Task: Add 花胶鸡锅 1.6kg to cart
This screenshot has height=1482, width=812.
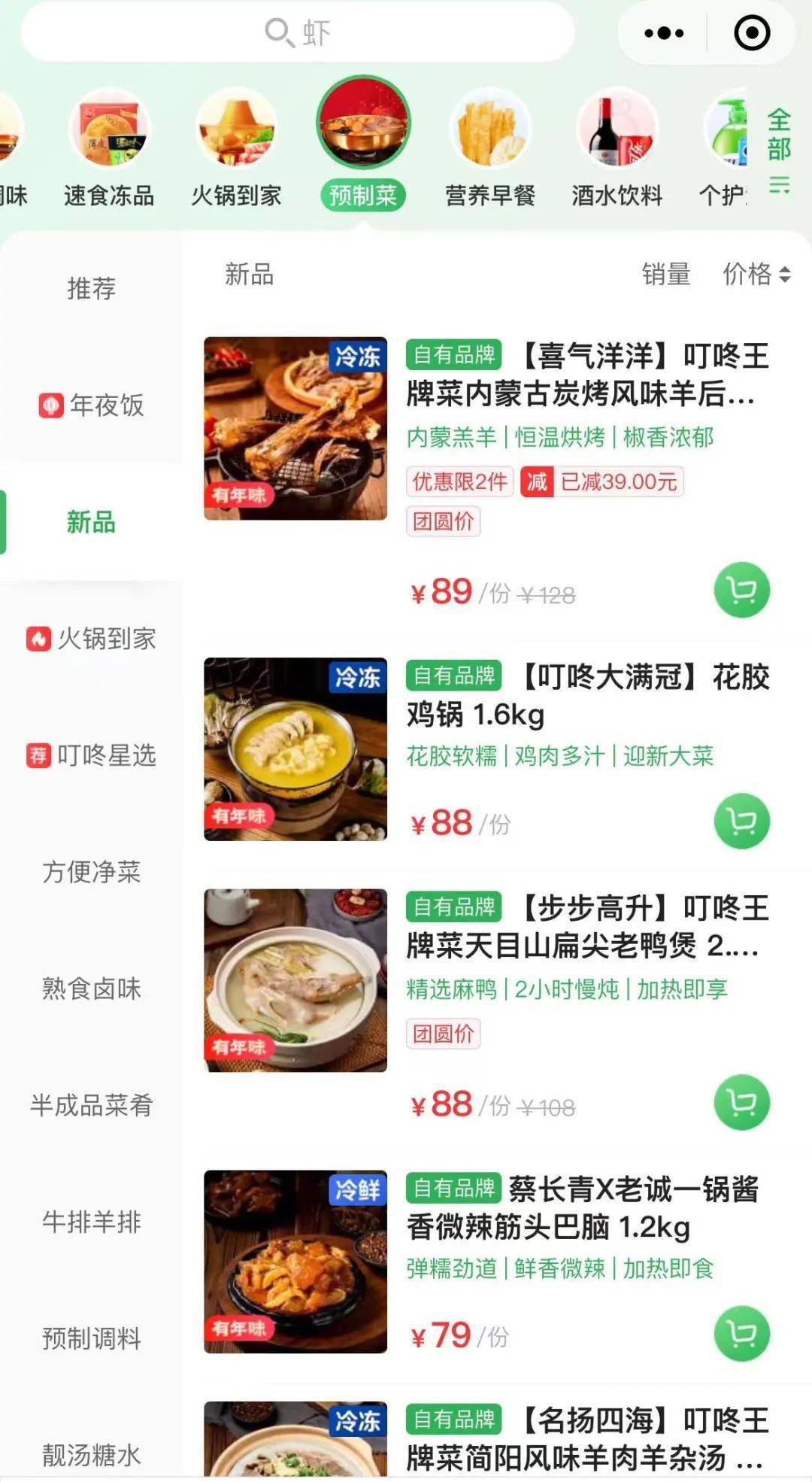Action: click(x=741, y=821)
